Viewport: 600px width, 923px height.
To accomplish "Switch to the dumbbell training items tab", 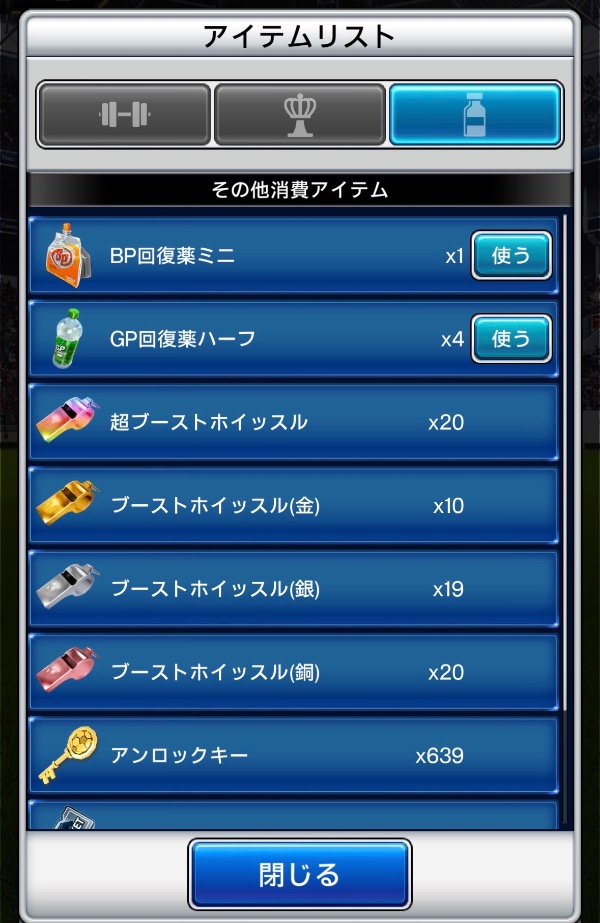I will (x=124, y=115).
